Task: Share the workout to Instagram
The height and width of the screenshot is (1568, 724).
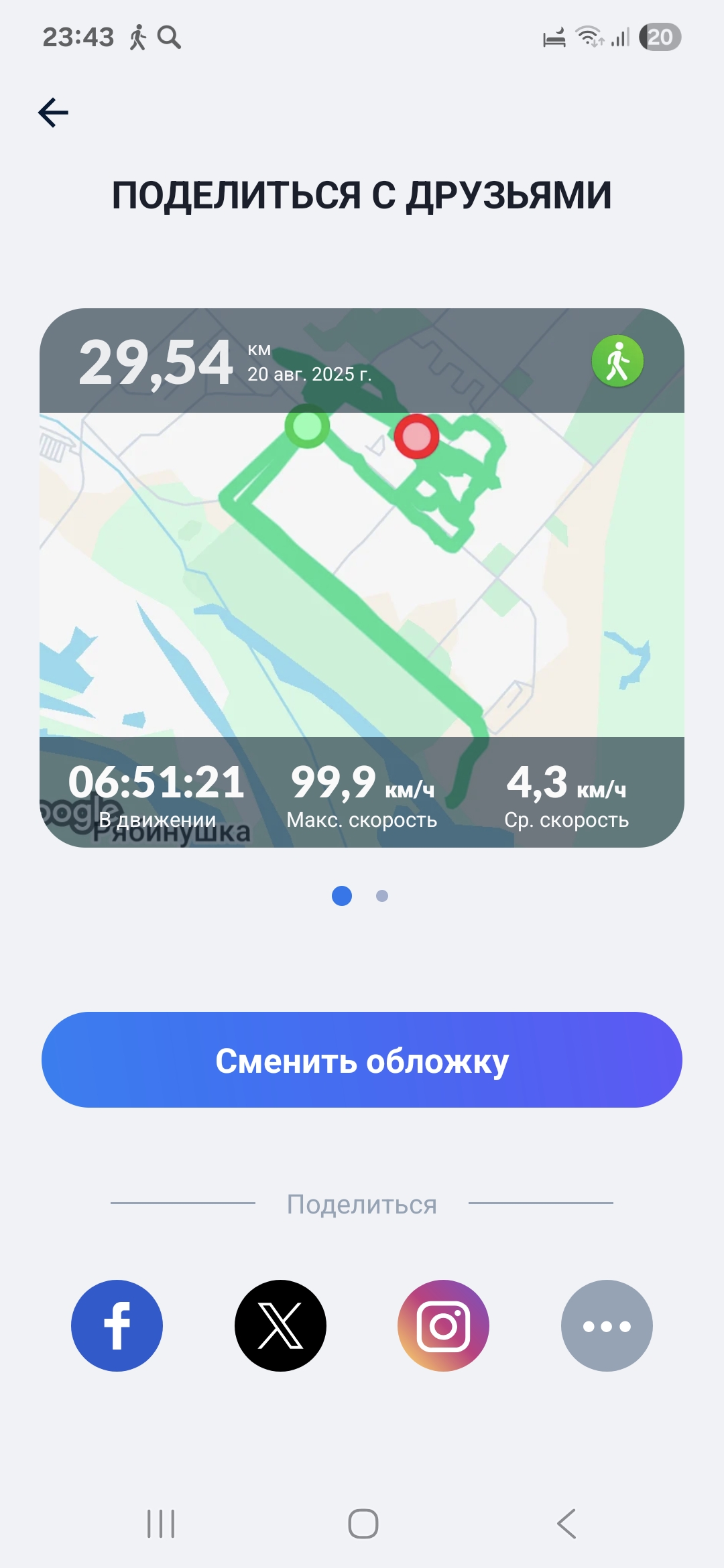Action: tap(443, 1325)
